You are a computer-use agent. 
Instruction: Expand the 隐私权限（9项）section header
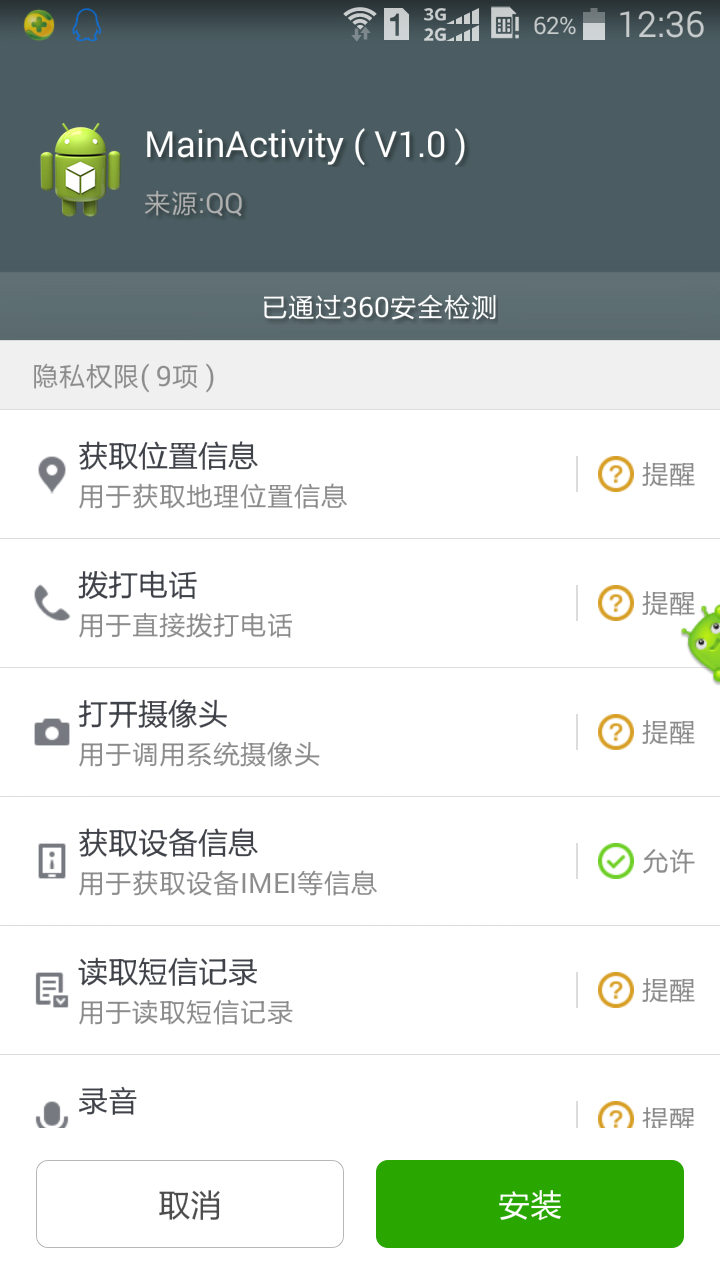pos(360,376)
